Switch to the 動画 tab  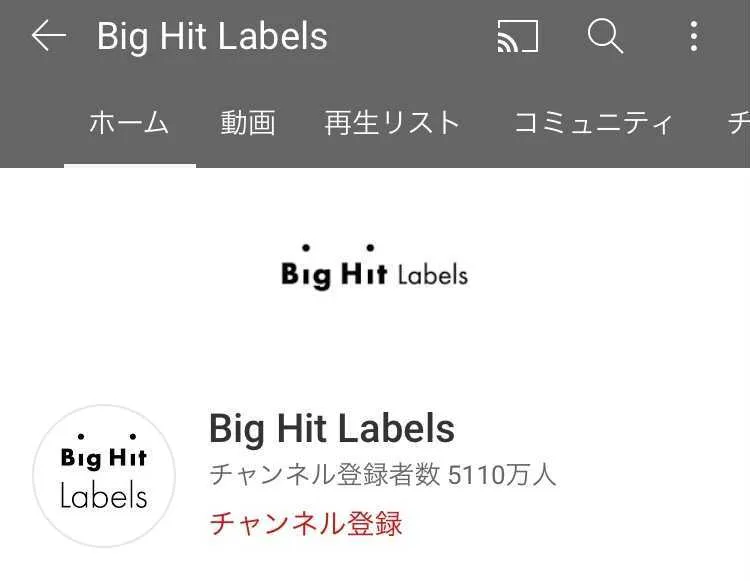pyautogui.click(x=248, y=123)
